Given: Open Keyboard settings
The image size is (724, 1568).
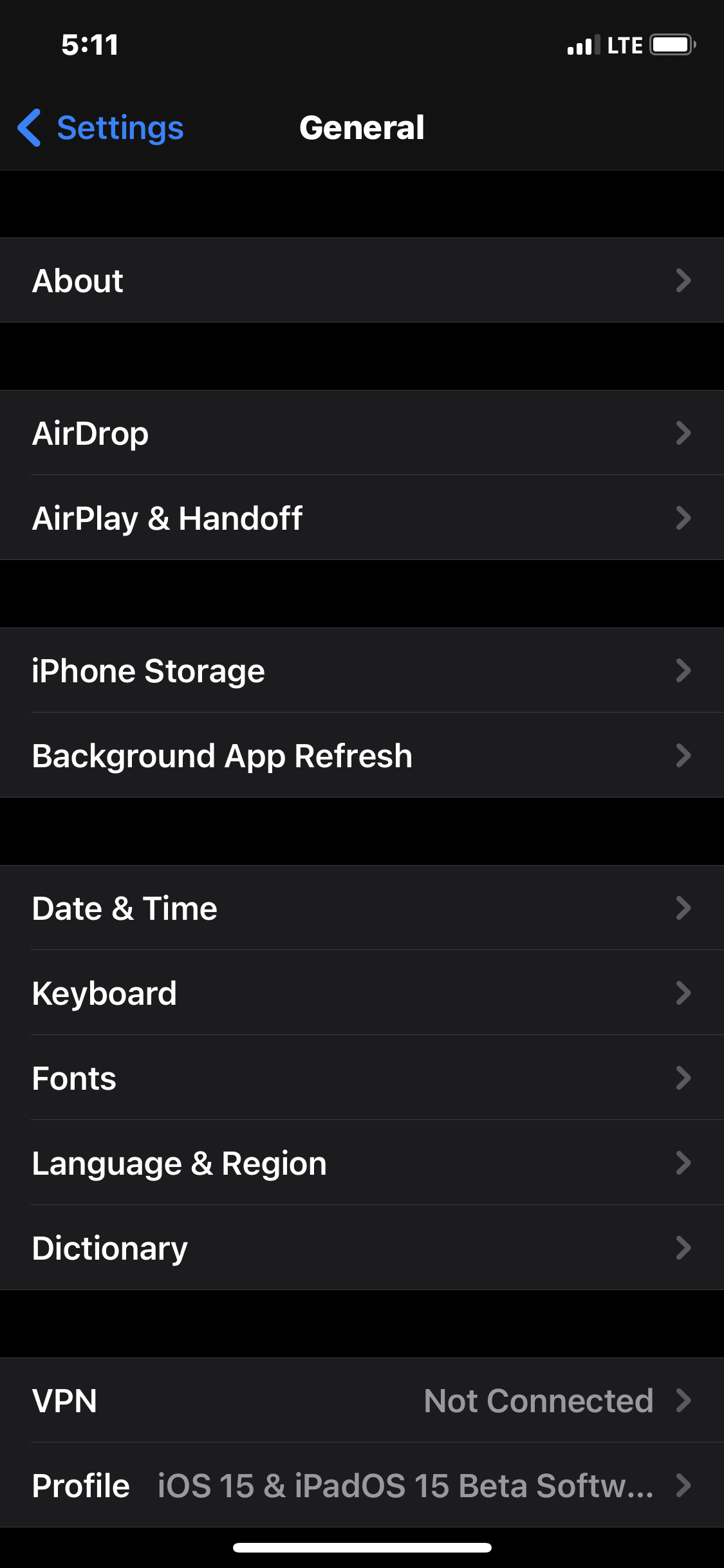Looking at the screenshot, I should 362,993.
